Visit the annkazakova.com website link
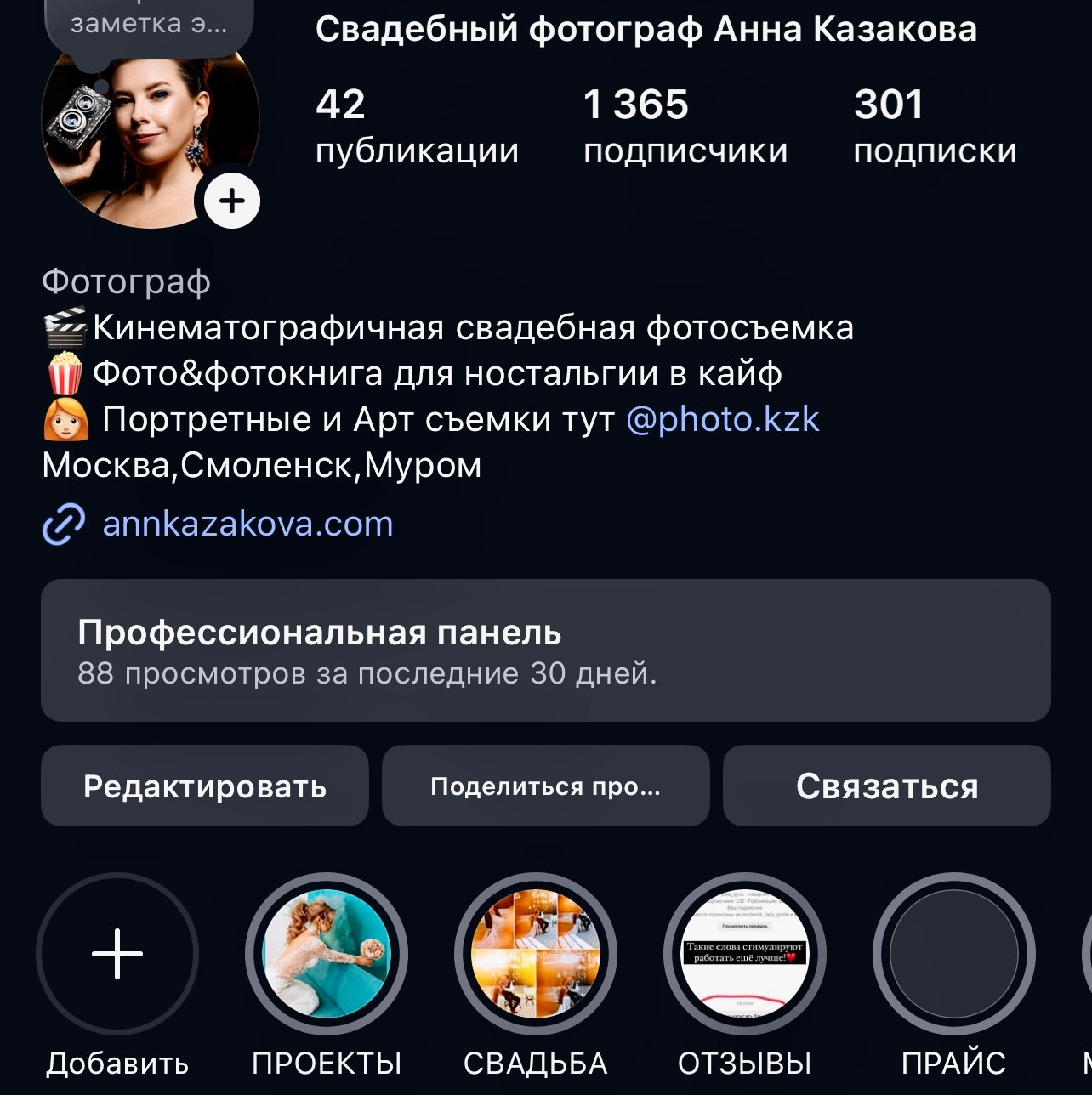 click(x=246, y=524)
